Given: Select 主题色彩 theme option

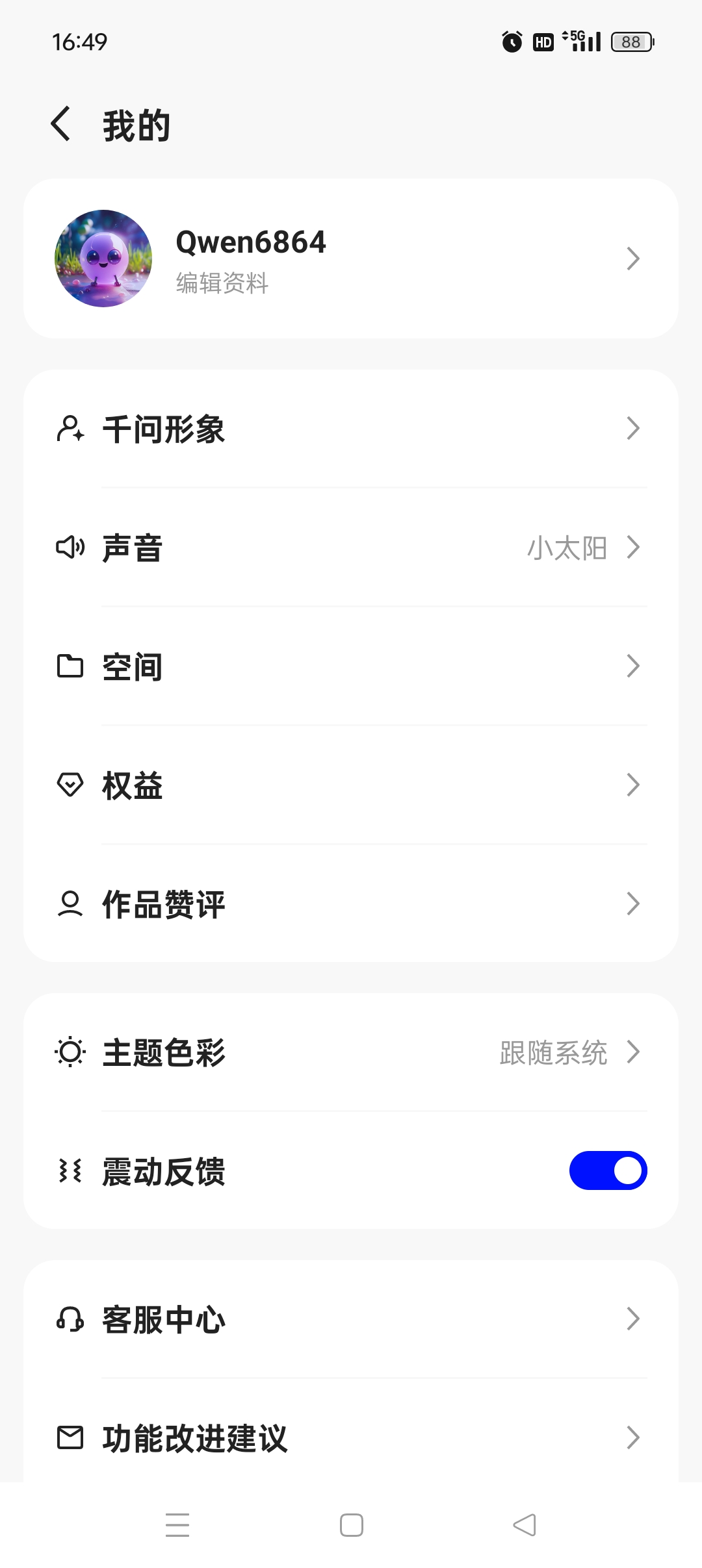Looking at the screenshot, I should [351, 1052].
